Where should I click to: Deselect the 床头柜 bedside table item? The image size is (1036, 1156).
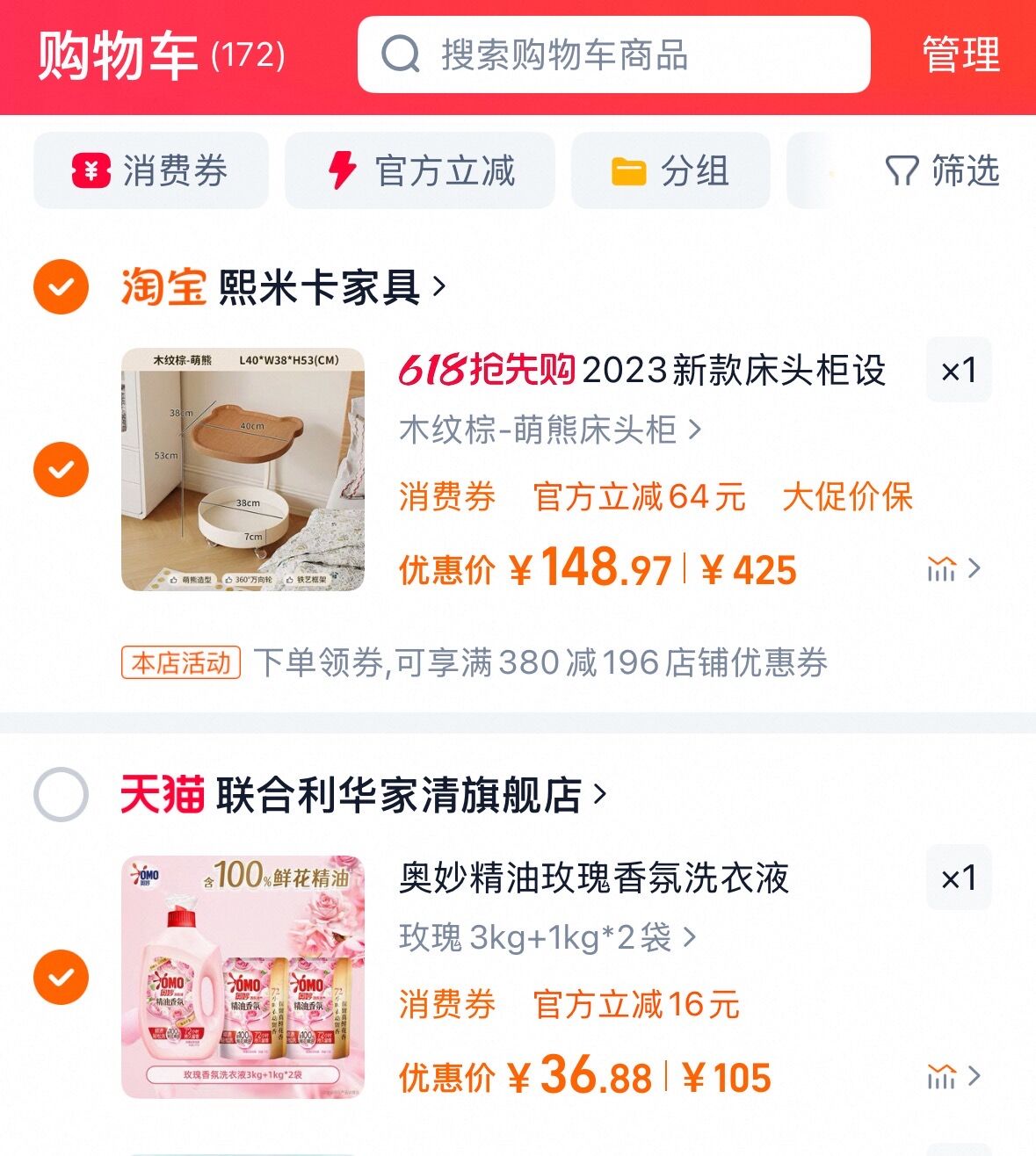click(61, 469)
